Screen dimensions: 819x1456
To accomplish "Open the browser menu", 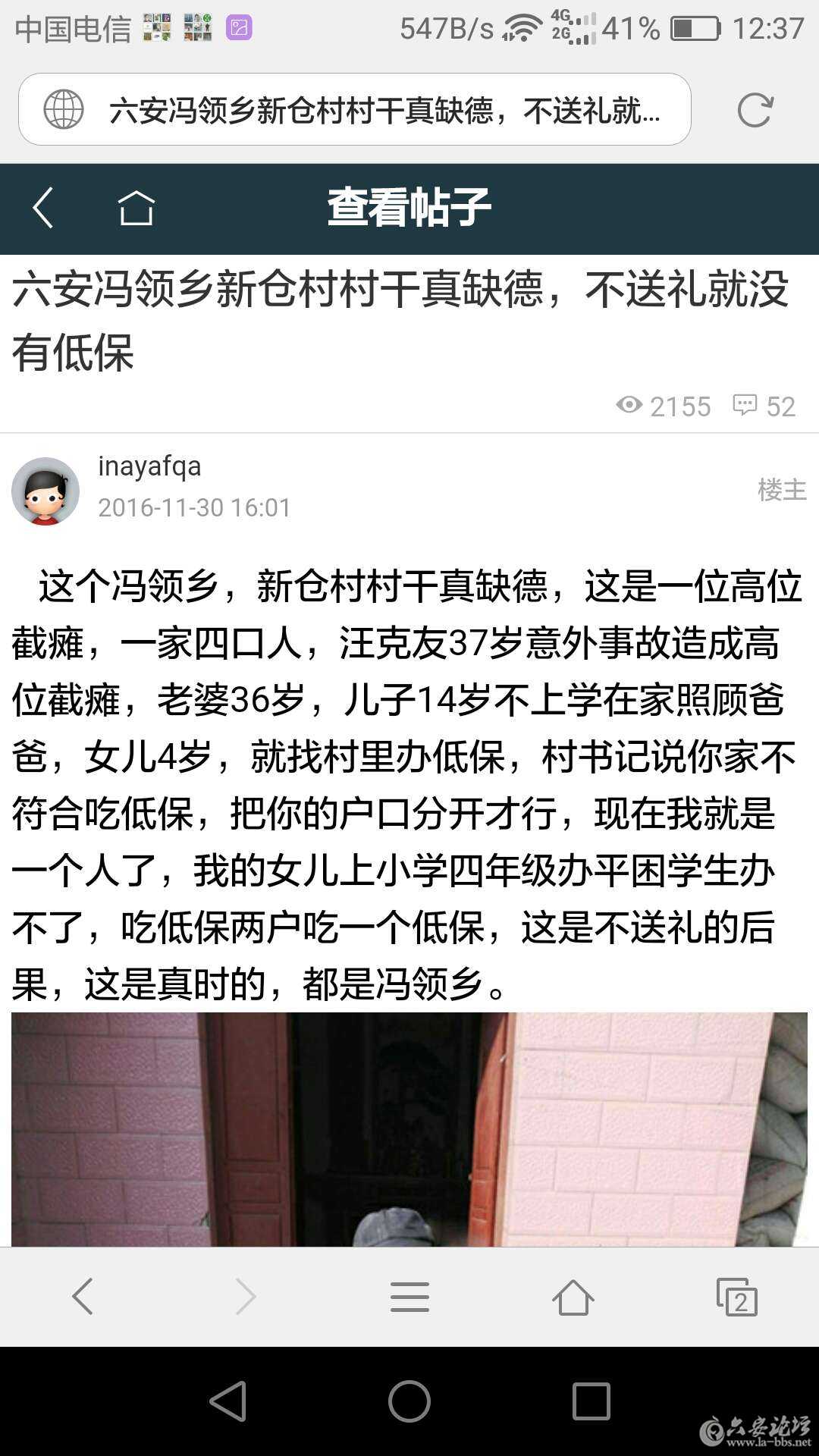I will 409,1296.
